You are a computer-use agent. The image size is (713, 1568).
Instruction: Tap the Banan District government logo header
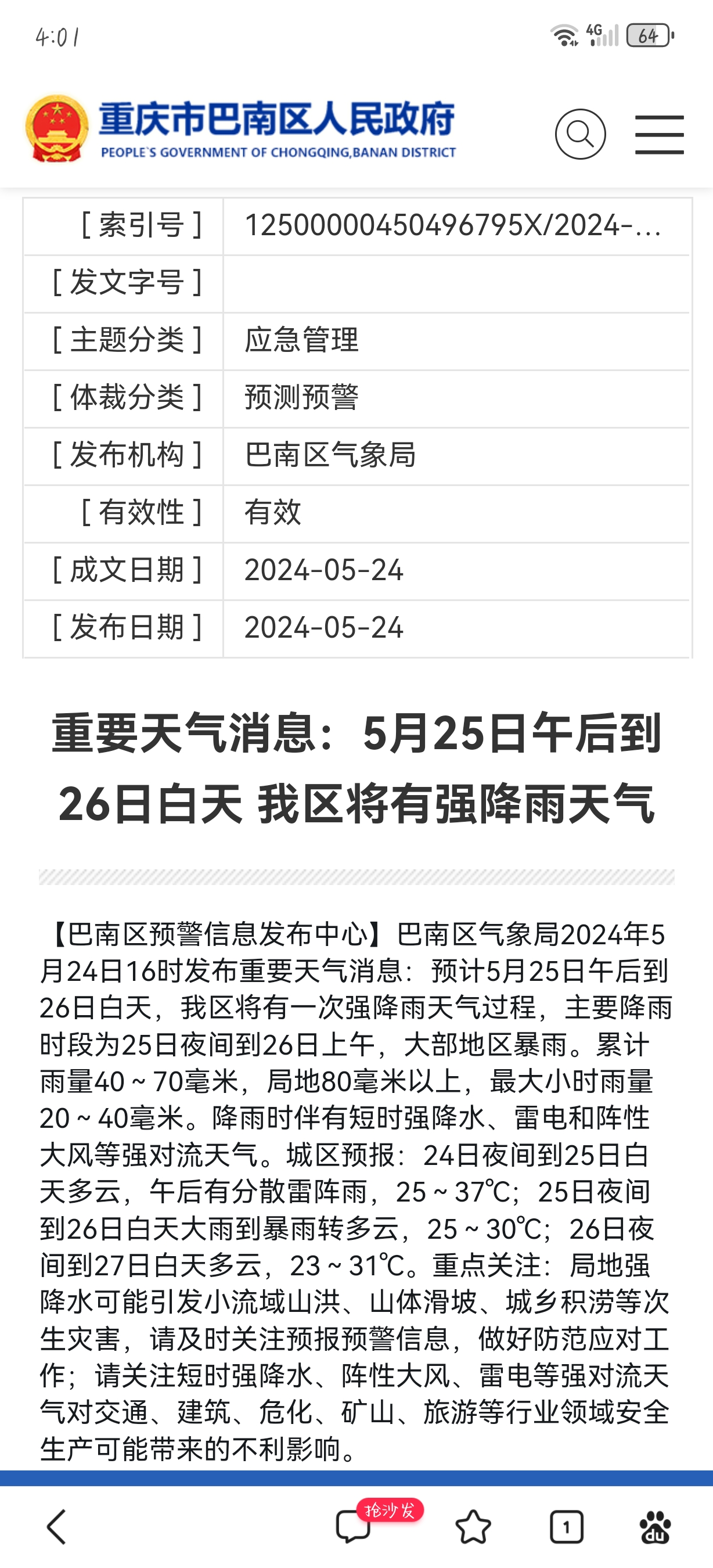pos(241,129)
